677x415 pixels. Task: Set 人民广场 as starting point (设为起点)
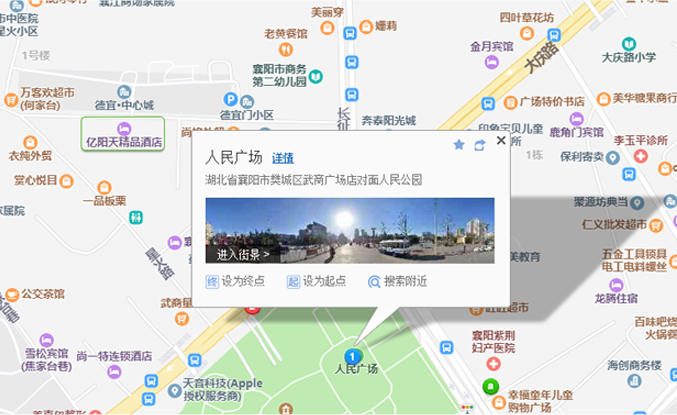[x=316, y=282]
